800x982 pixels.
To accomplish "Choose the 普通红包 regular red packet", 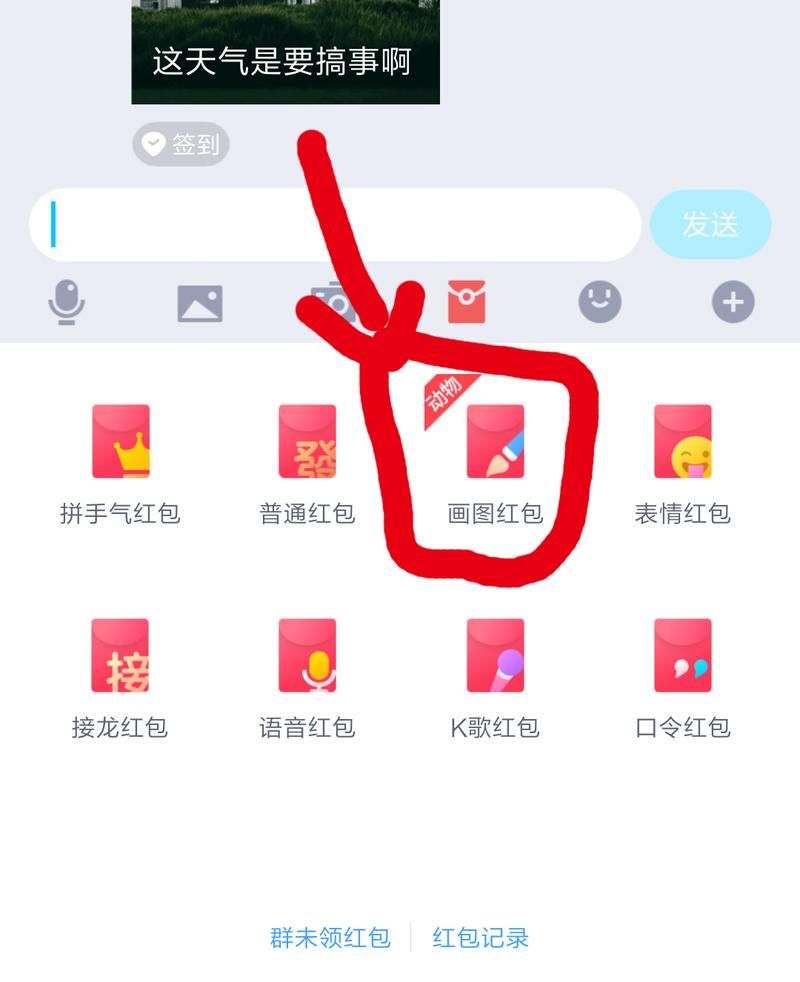I will tap(305, 443).
